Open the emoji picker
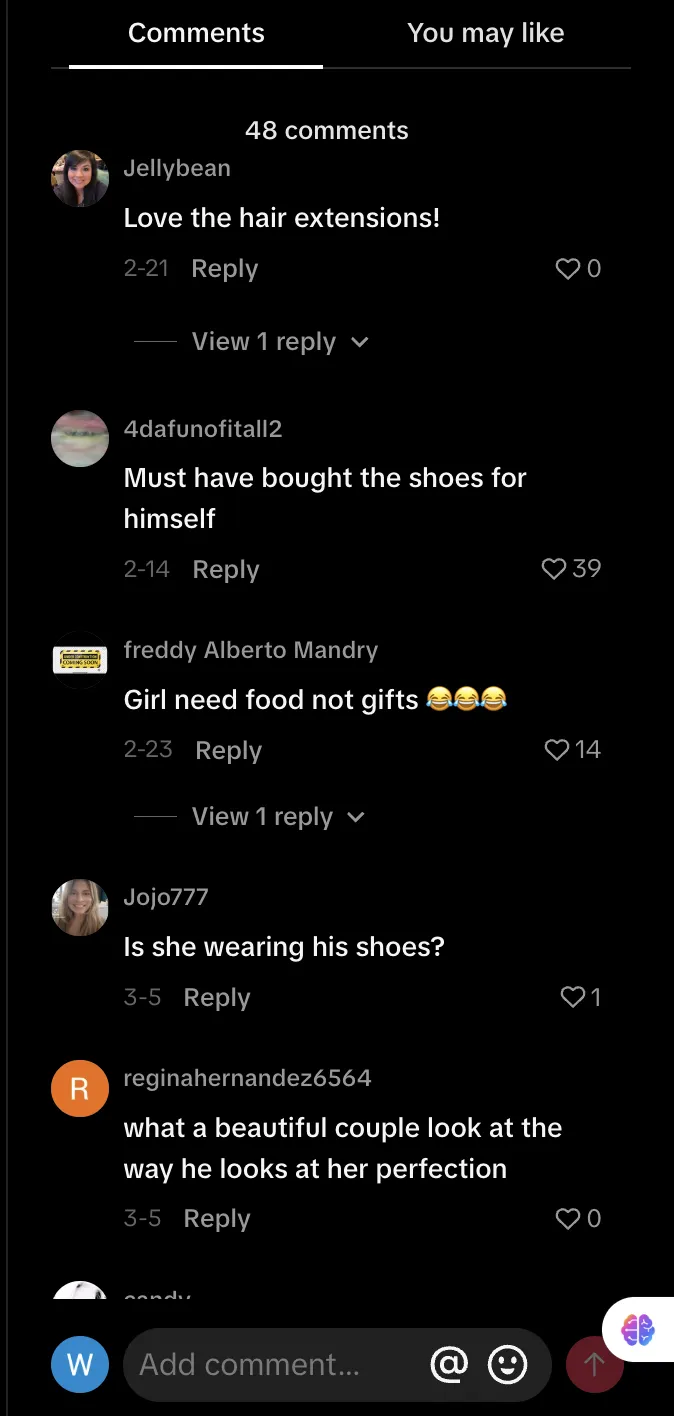The image size is (674, 1416). tap(507, 1364)
